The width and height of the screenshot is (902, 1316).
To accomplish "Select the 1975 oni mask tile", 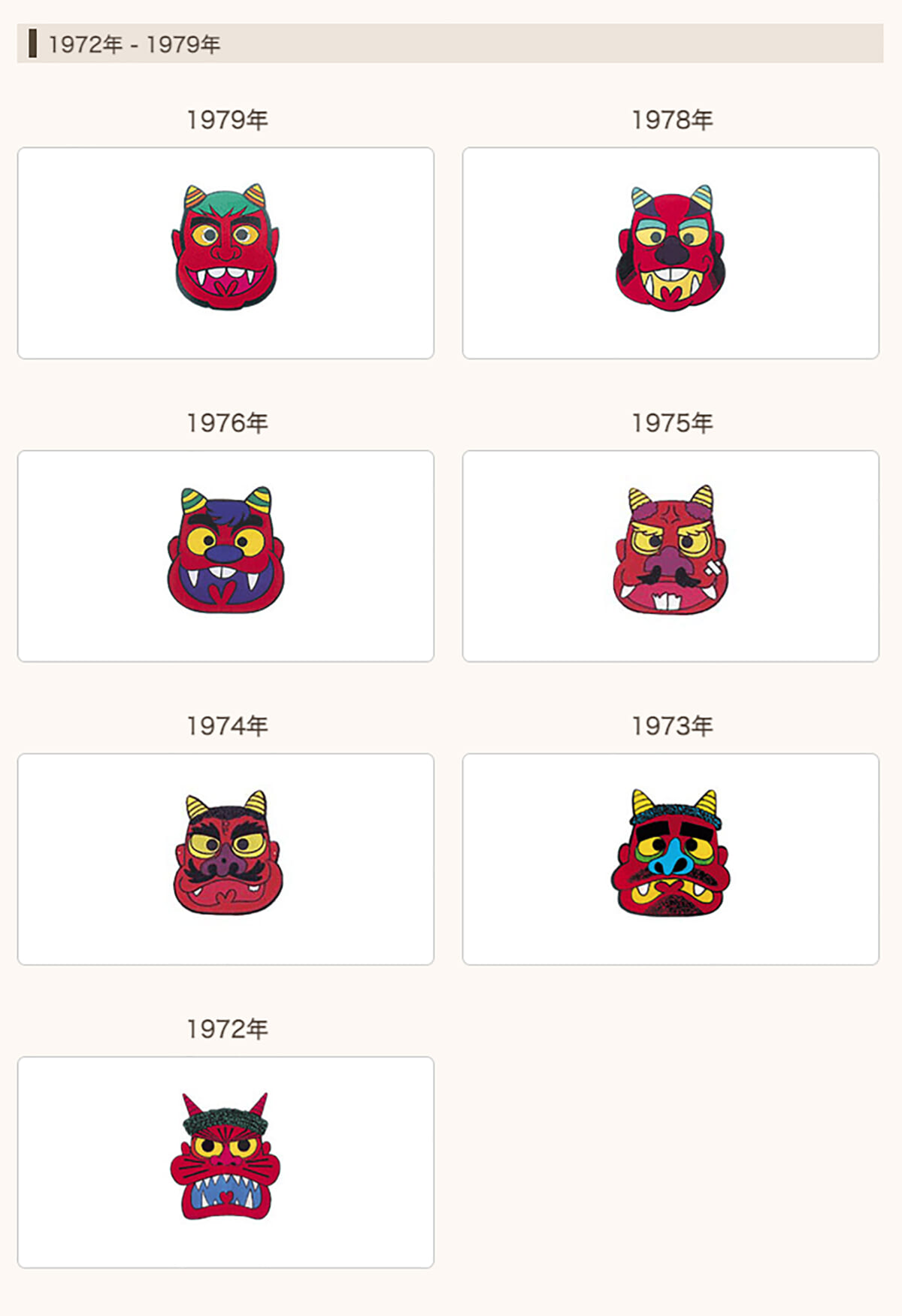I will coord(670,555).
